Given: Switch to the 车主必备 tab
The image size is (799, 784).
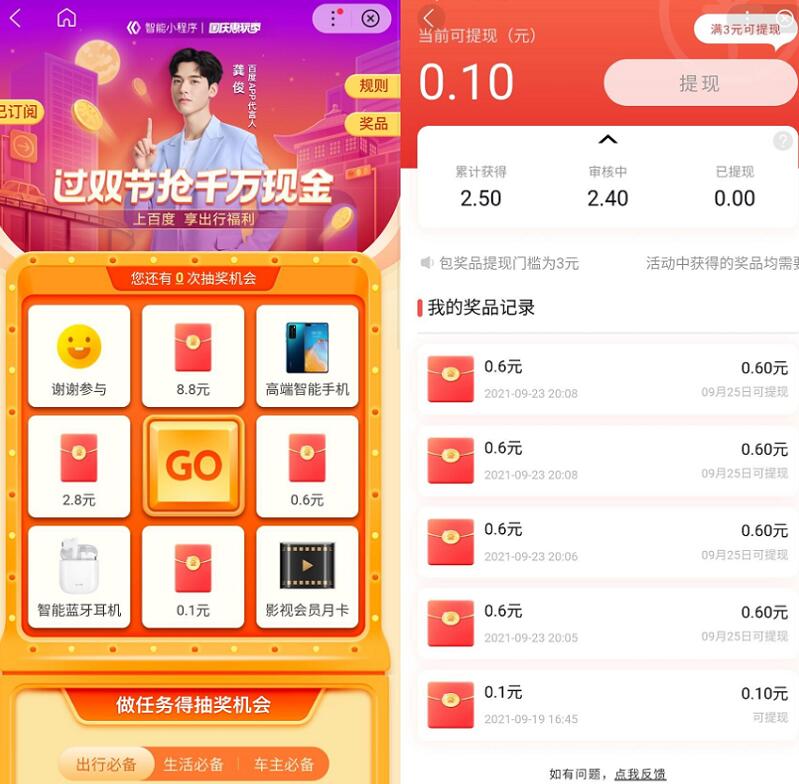Looking at the screenshot, I should [284, 765].
